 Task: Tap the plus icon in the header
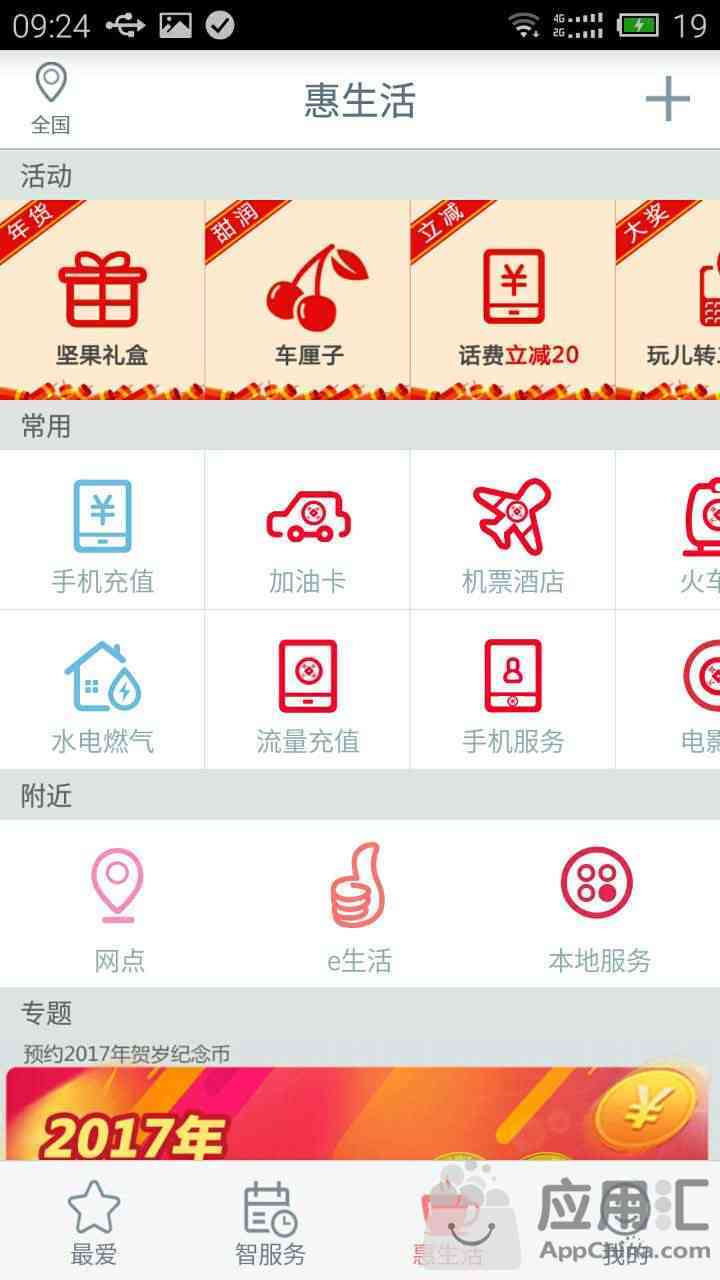click(x=667, y=98)
